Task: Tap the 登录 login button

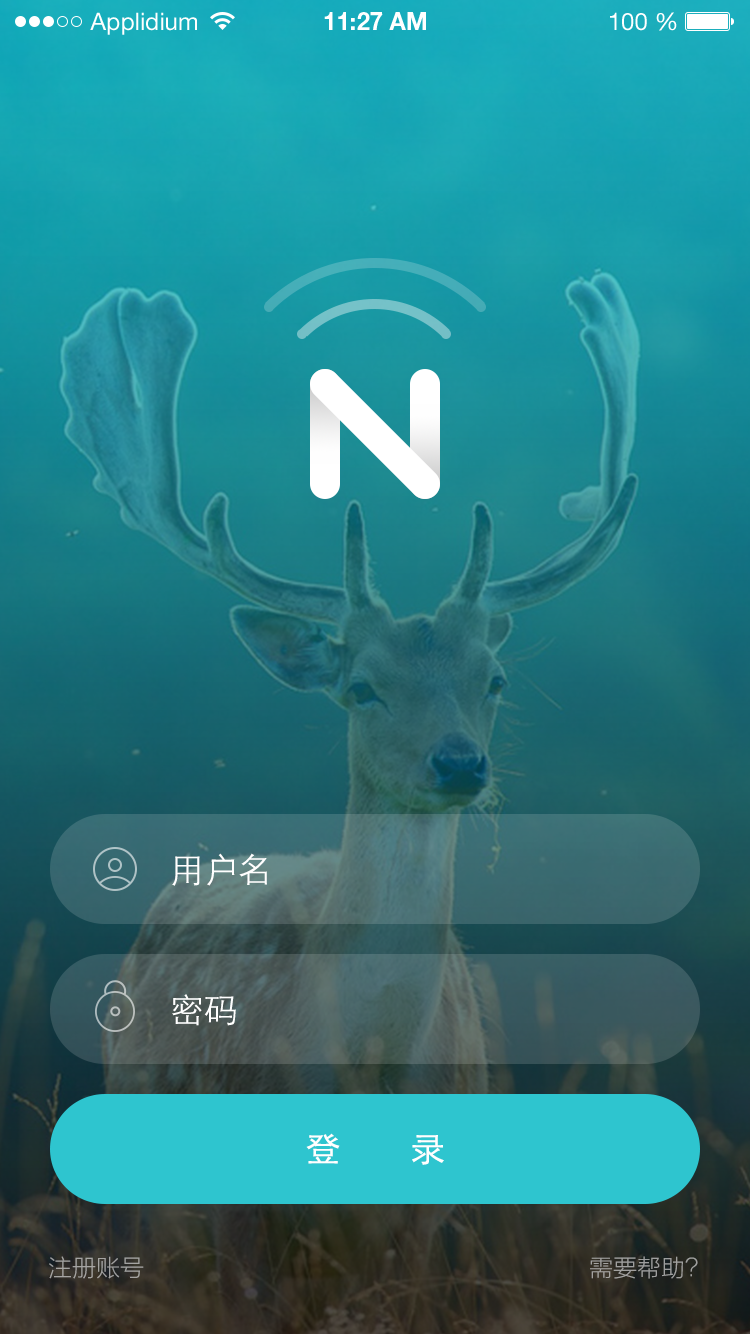Action: (375, 1149)
